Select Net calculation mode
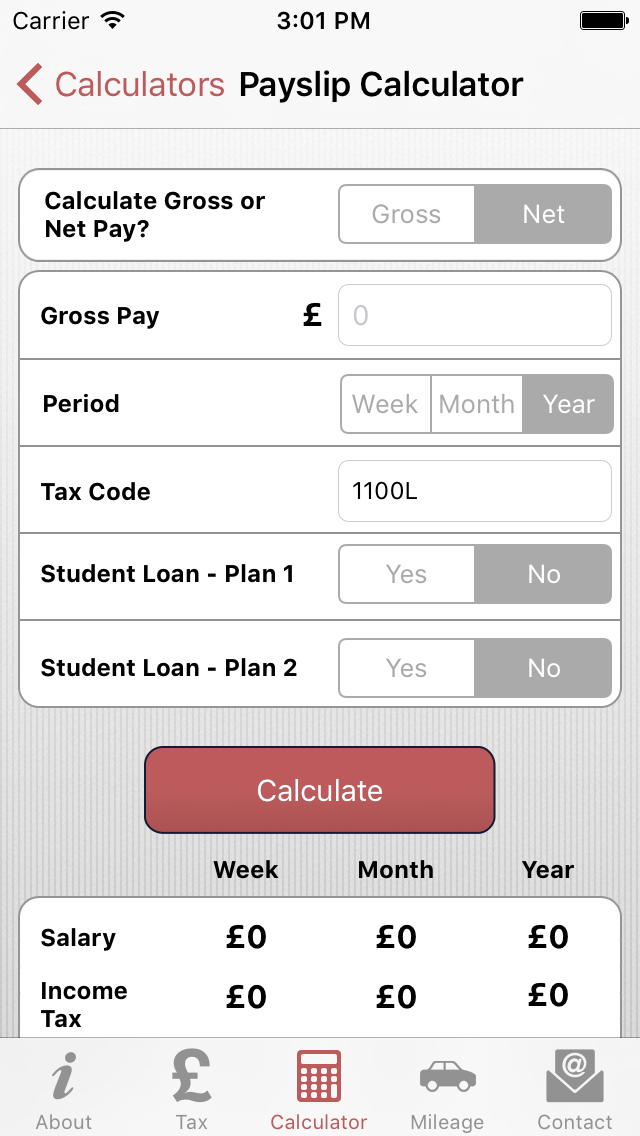The image size is (640, 1136). pyautogui.click(x=543, y=214)
